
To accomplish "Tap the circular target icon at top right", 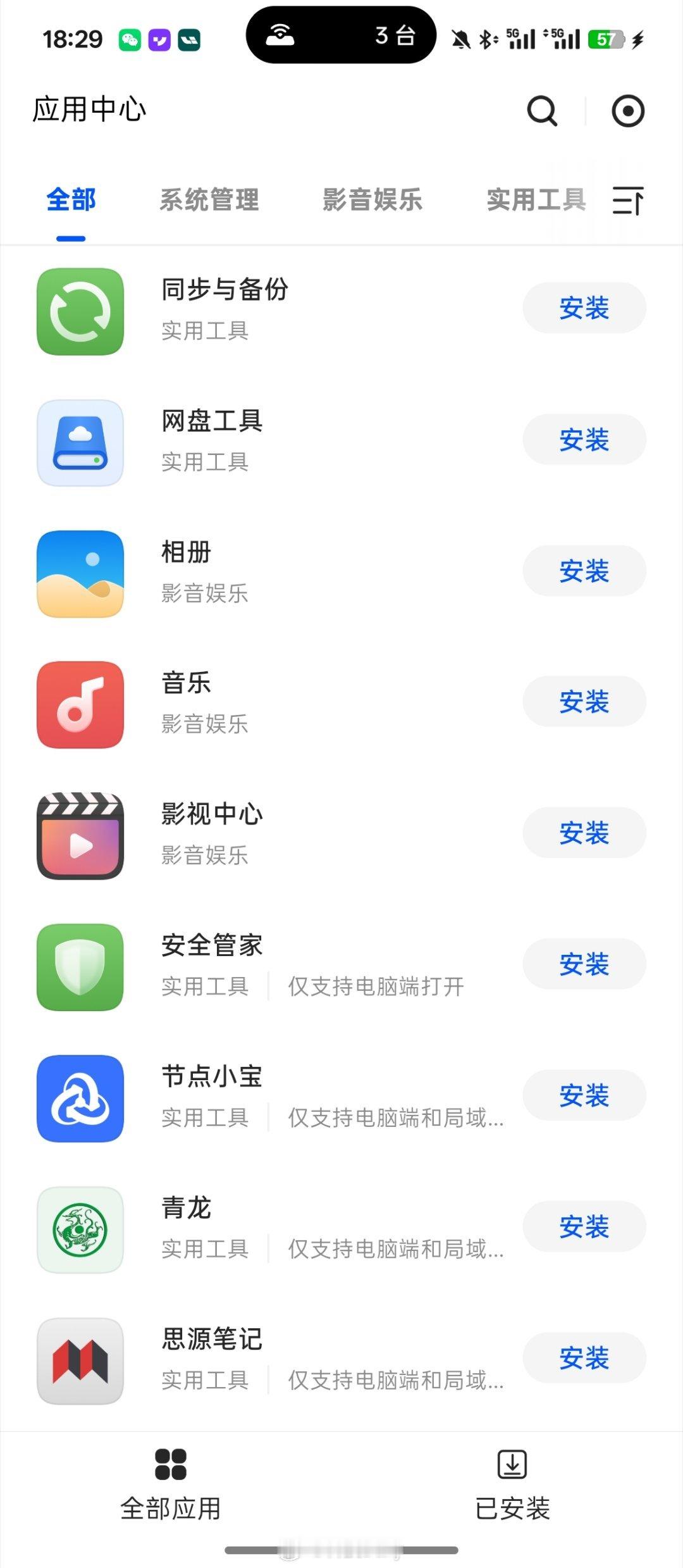I will click(627, 111).
